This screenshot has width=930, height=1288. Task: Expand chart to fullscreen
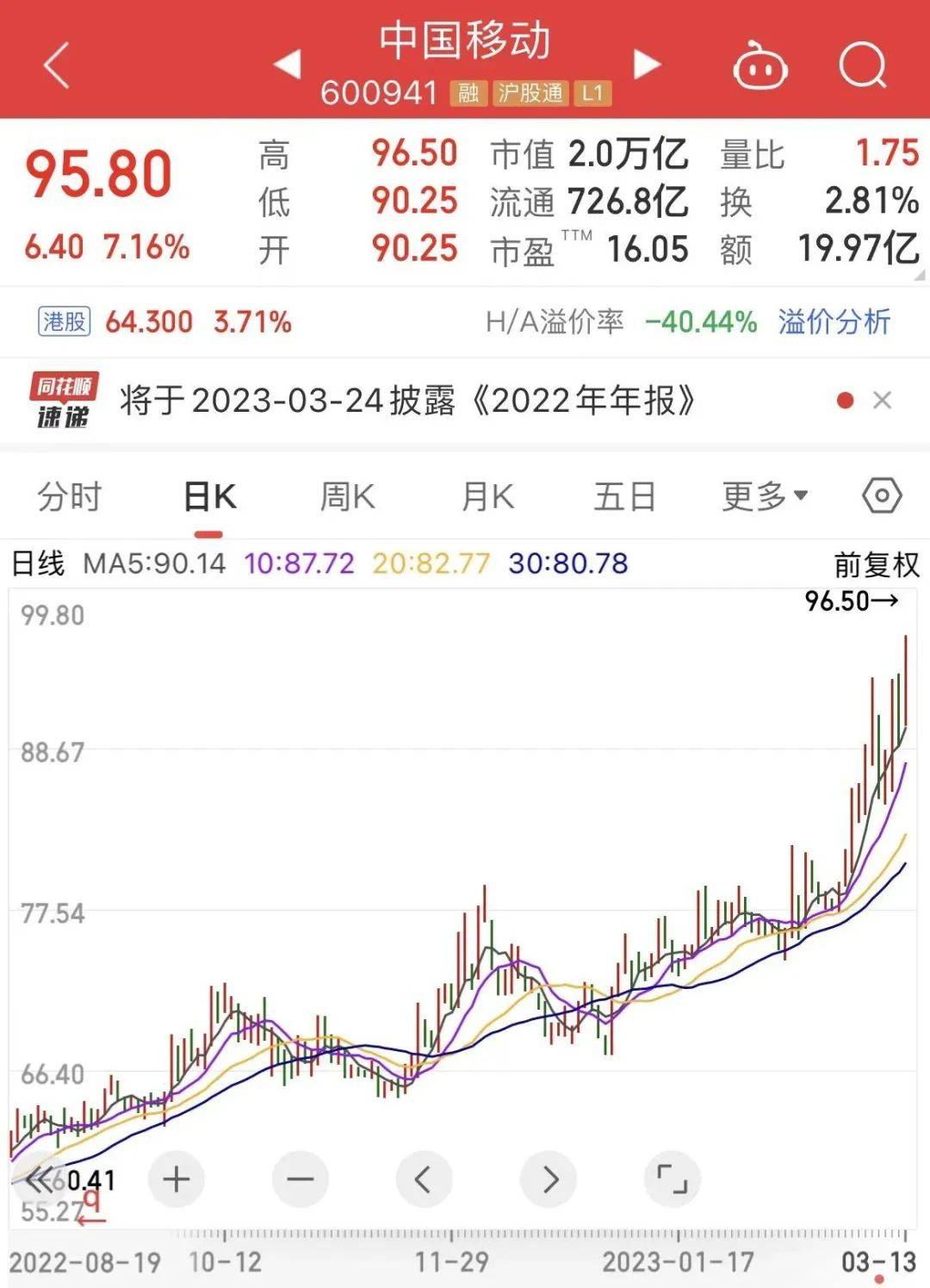click(672, 1179)
